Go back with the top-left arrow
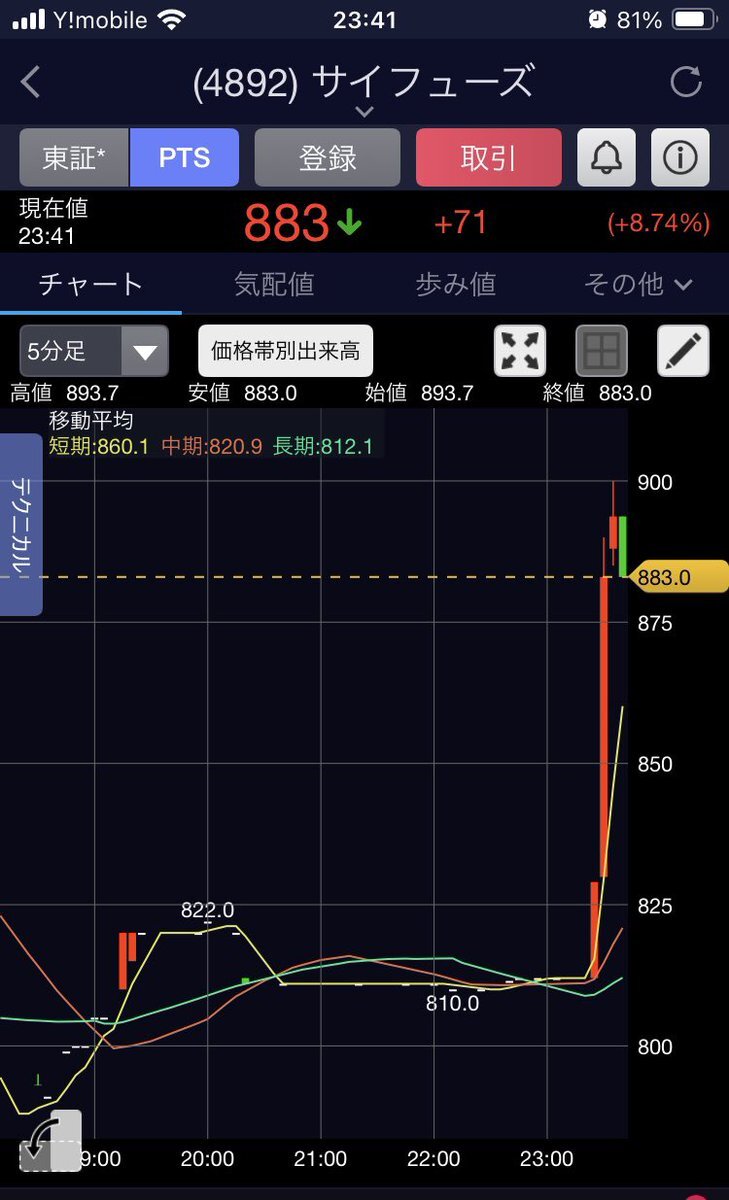 coord(31,83)
